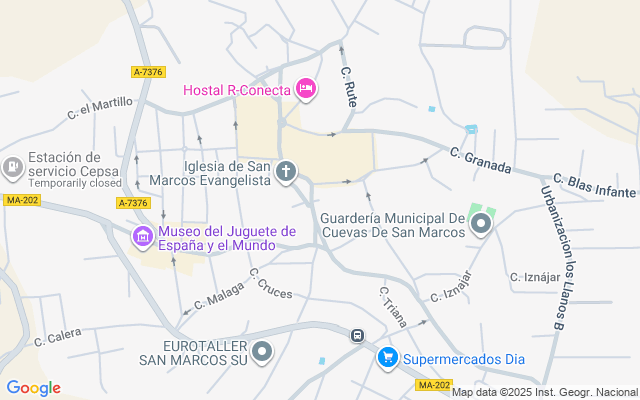Select the Estación de servicio Cepsa pin
The width and height of the screenshot is (640, 400).
(x=13, y=166)
